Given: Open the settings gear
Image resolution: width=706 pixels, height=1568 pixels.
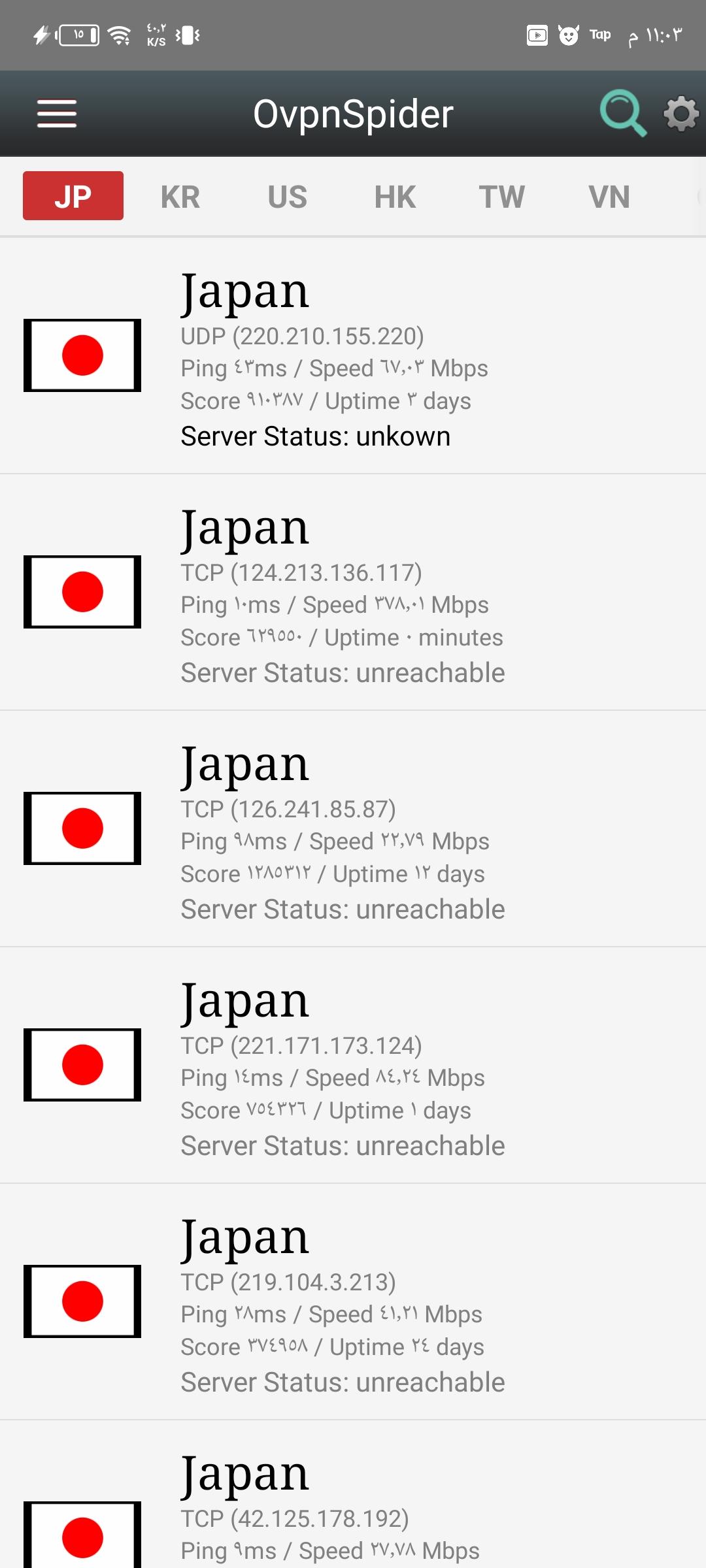Looking at the screenshot, I should [681, 114].
